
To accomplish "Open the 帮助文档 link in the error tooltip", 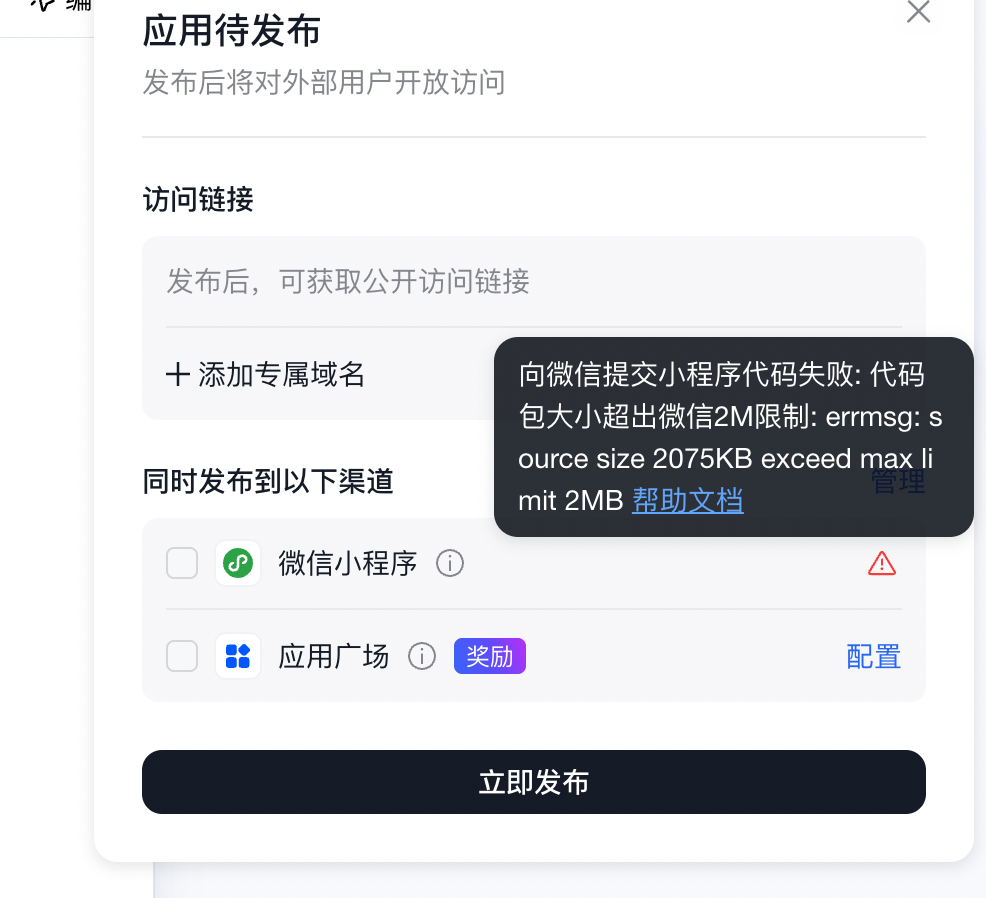I will click(687, 500).
